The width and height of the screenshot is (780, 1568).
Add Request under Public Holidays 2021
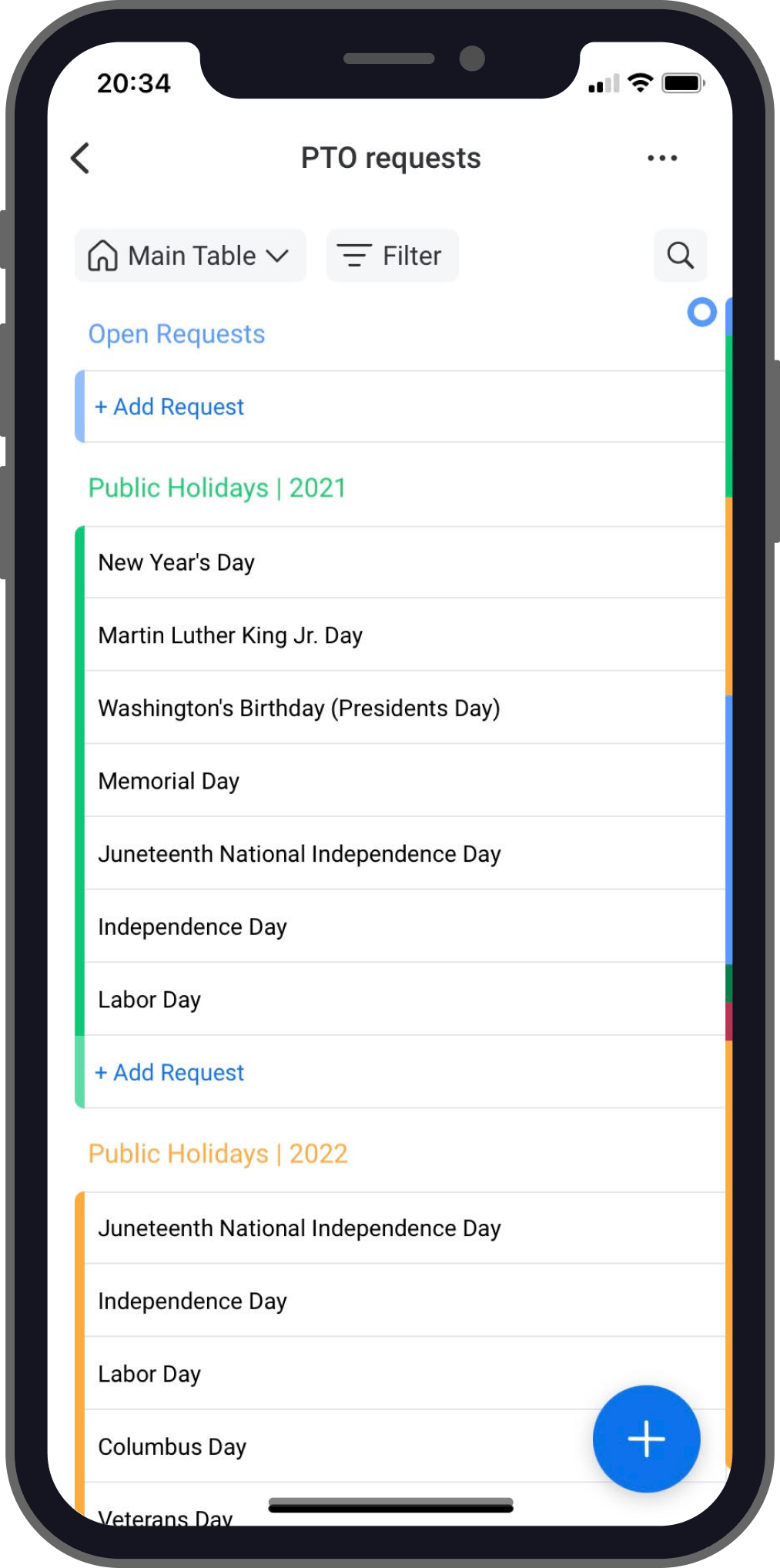(169, 1073)
